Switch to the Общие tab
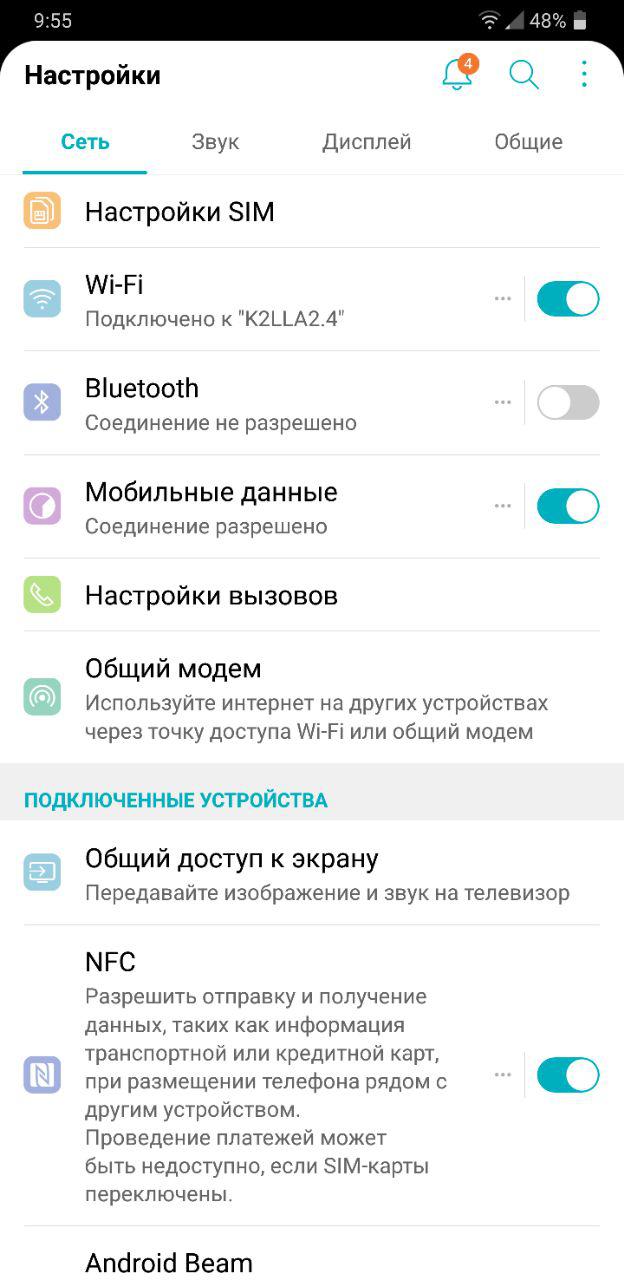Screen dimensions: 624x1280 [x=528, y=142]
